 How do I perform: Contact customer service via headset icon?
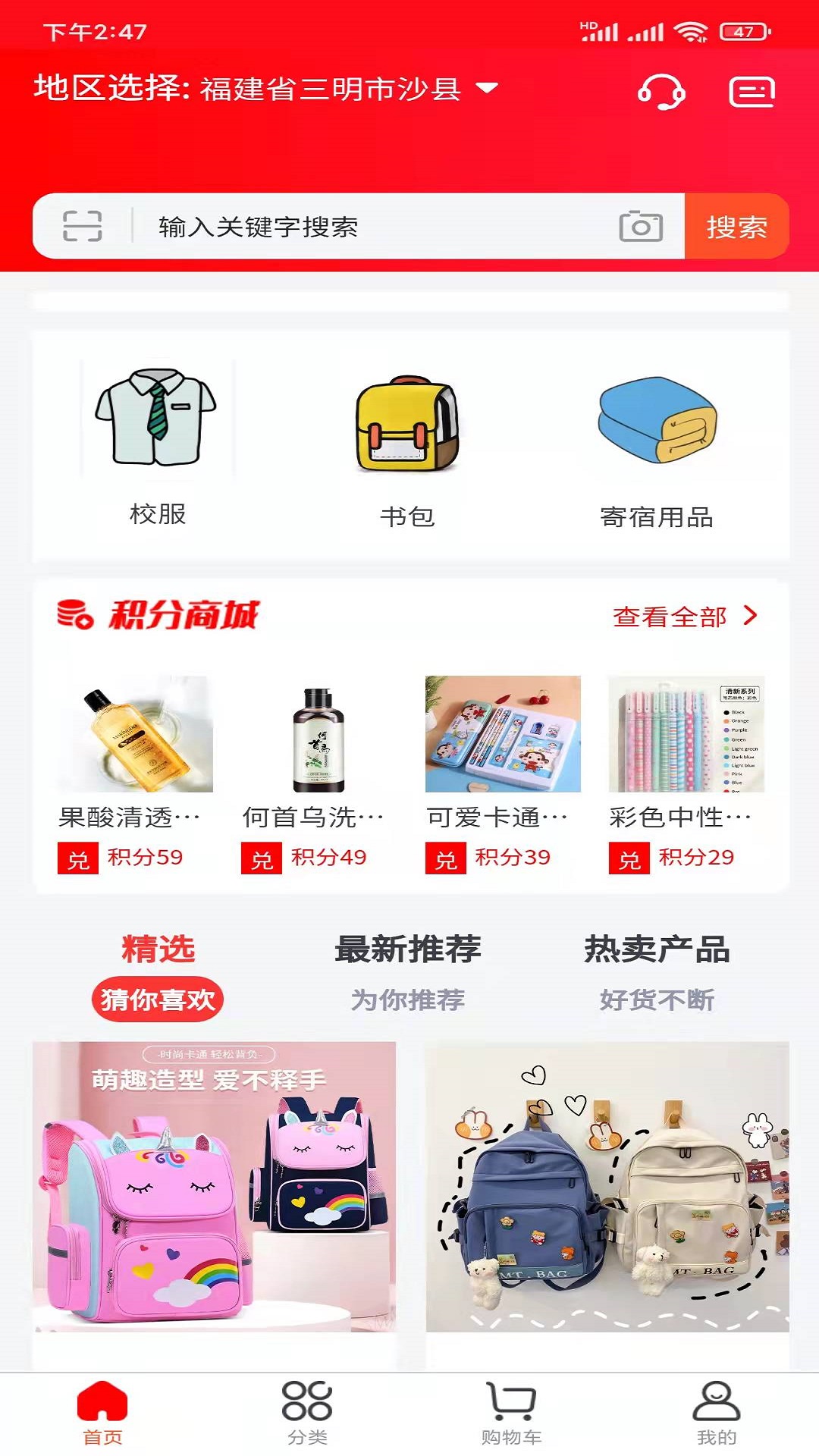point(661,92)
